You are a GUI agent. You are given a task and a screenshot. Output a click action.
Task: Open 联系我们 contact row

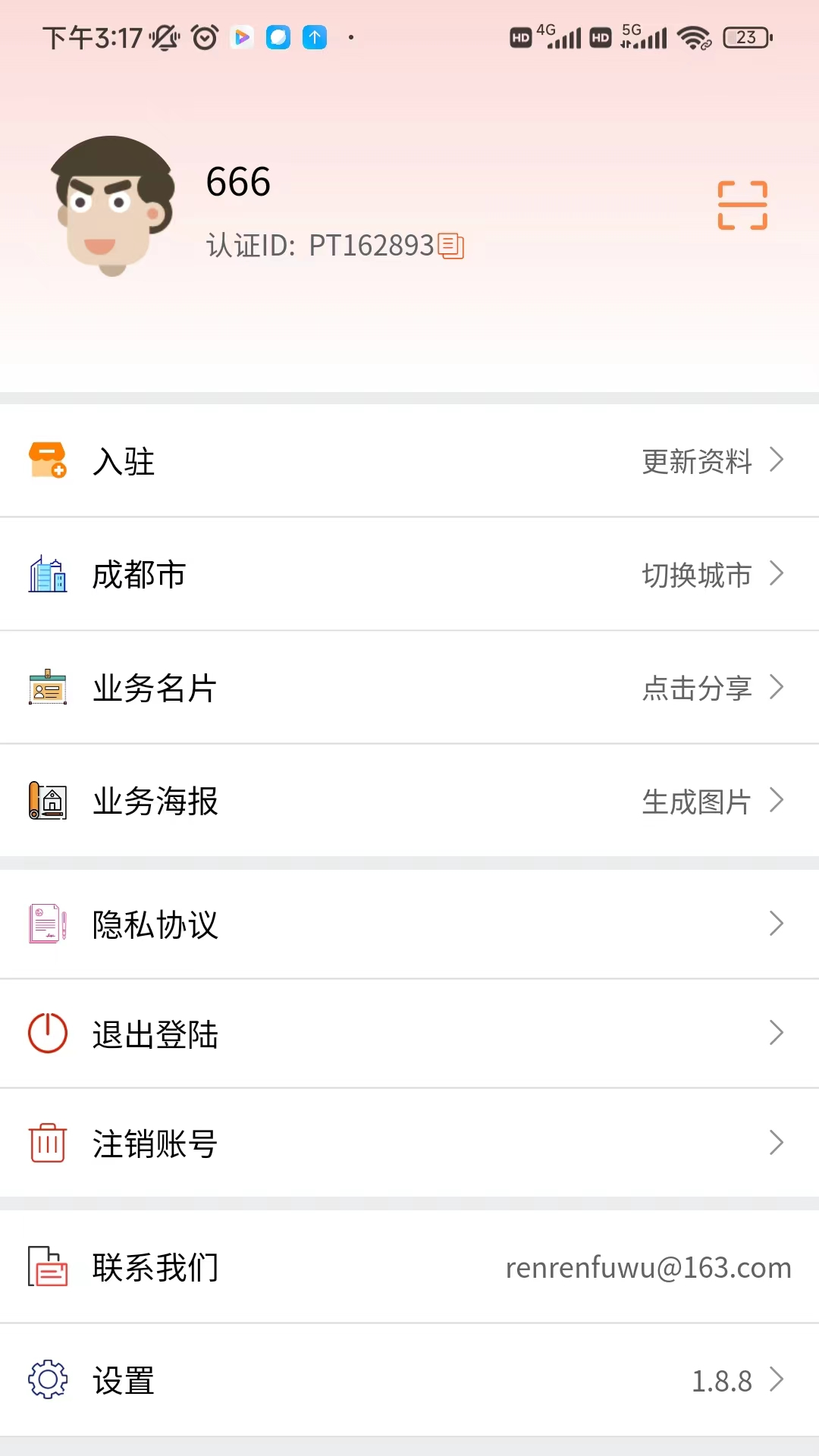pos(409,1267)
